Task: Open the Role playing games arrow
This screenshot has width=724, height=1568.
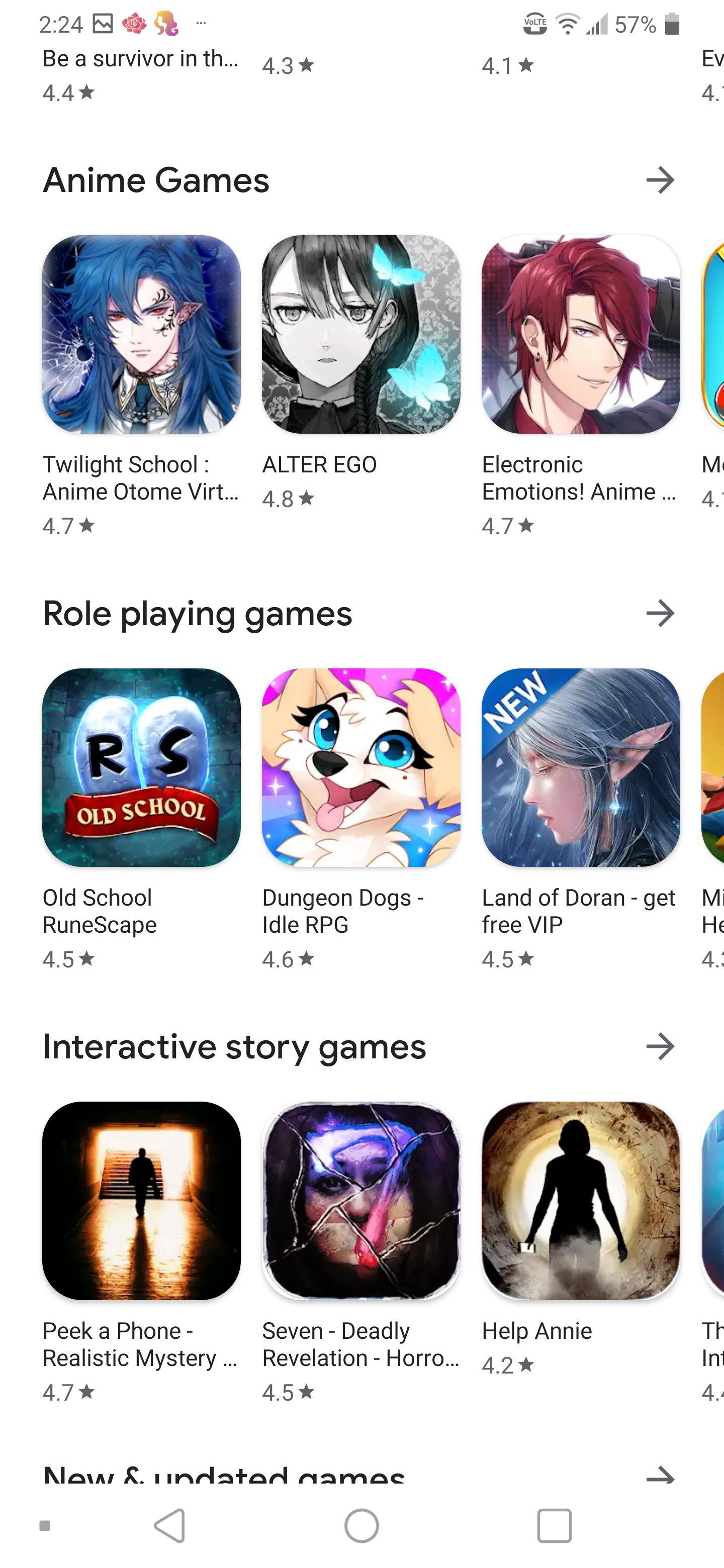Action: pyautogui.click(x=660, y=613)
